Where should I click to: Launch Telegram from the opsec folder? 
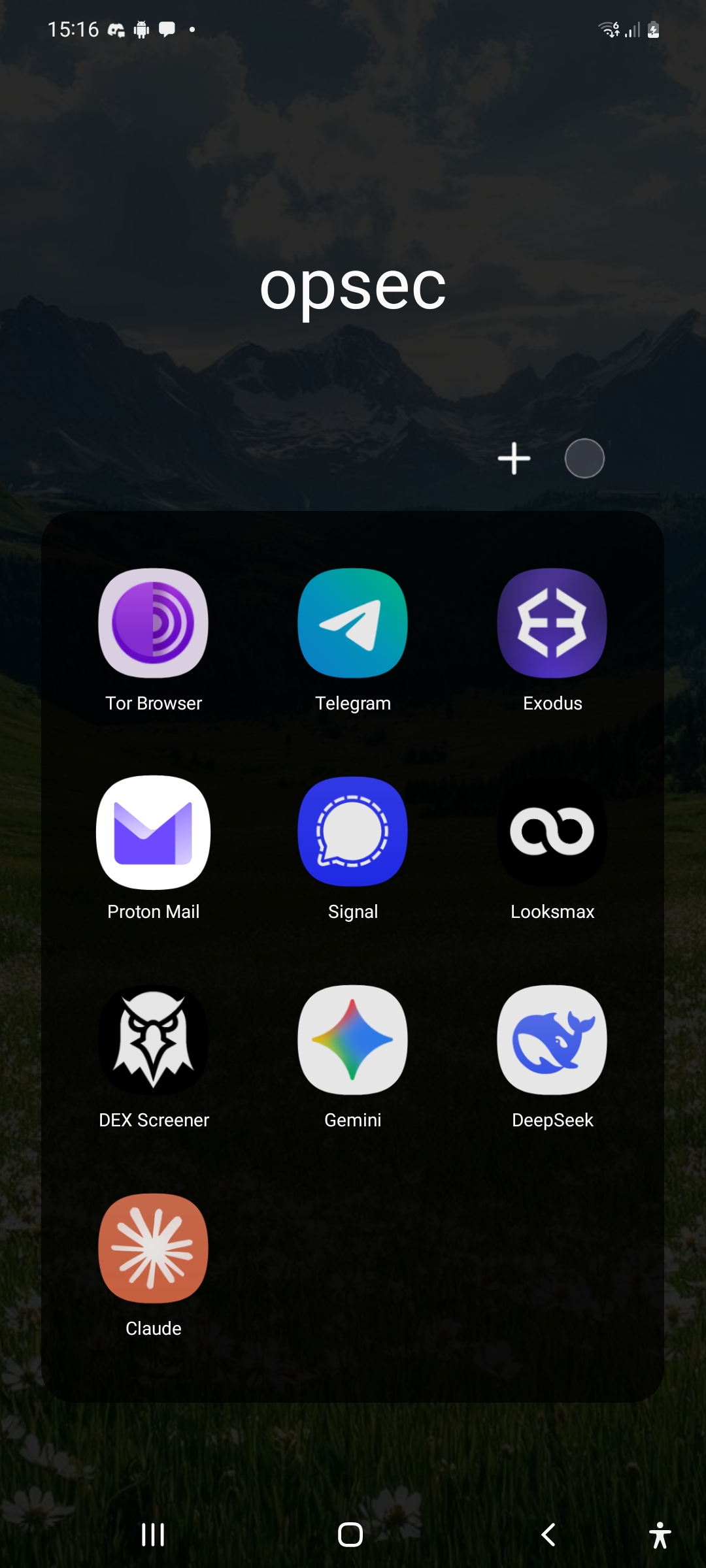pos(352,622)
